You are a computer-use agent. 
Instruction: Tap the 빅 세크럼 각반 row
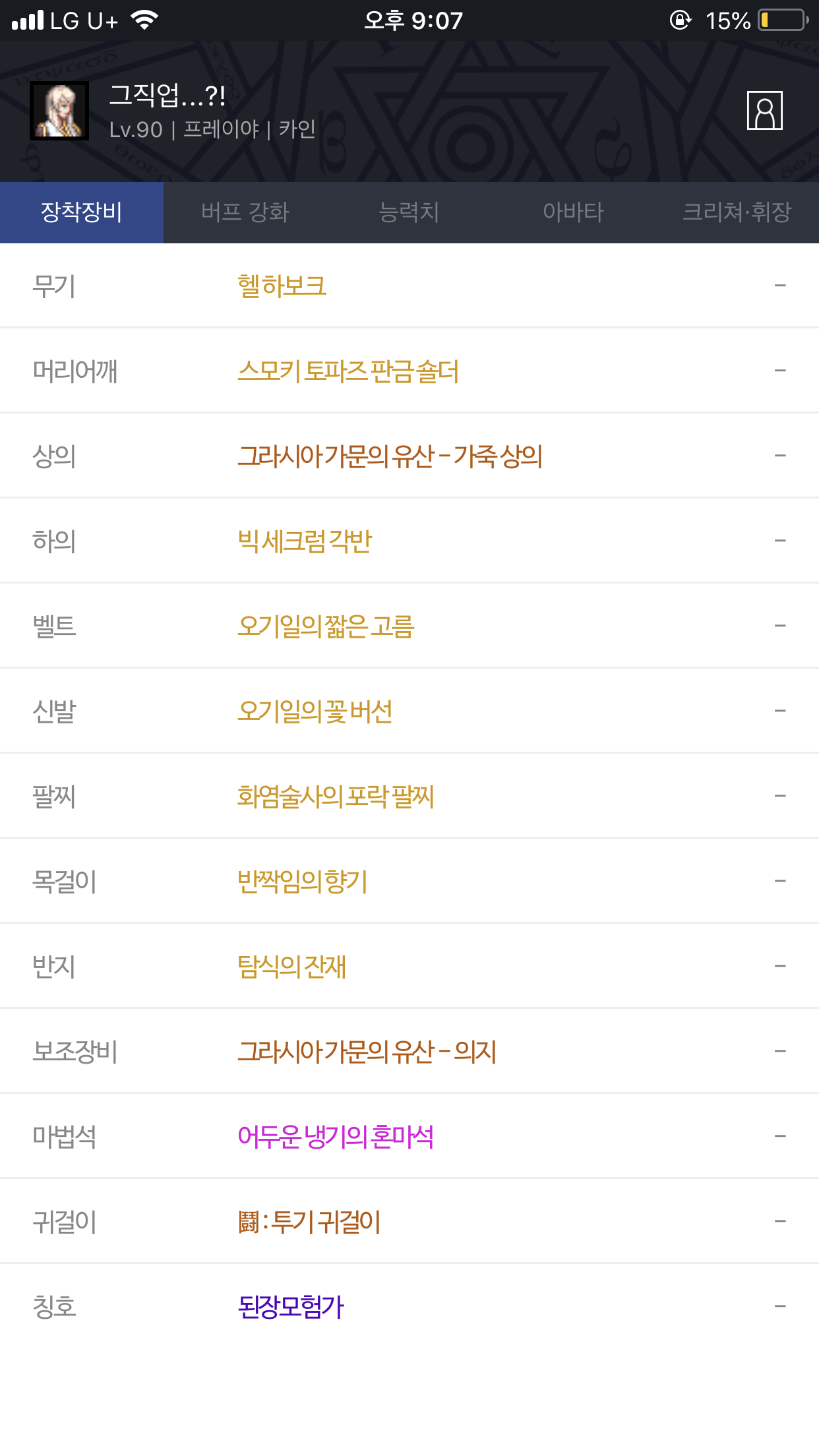409,541
